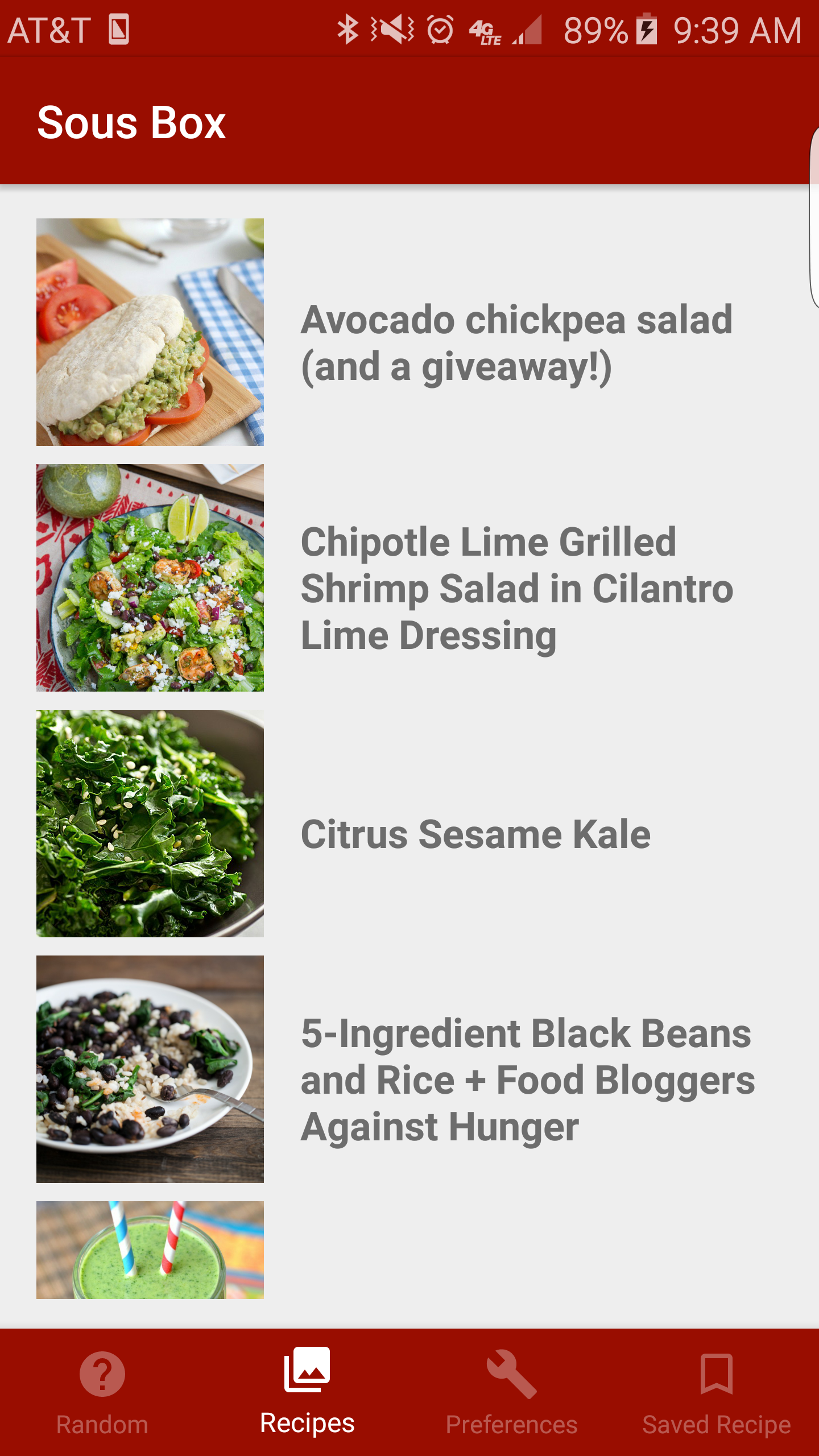Show the Saved Recipe tab
The height and width of the screenshot is (1456, 819).
click(x=716, y=1392)
